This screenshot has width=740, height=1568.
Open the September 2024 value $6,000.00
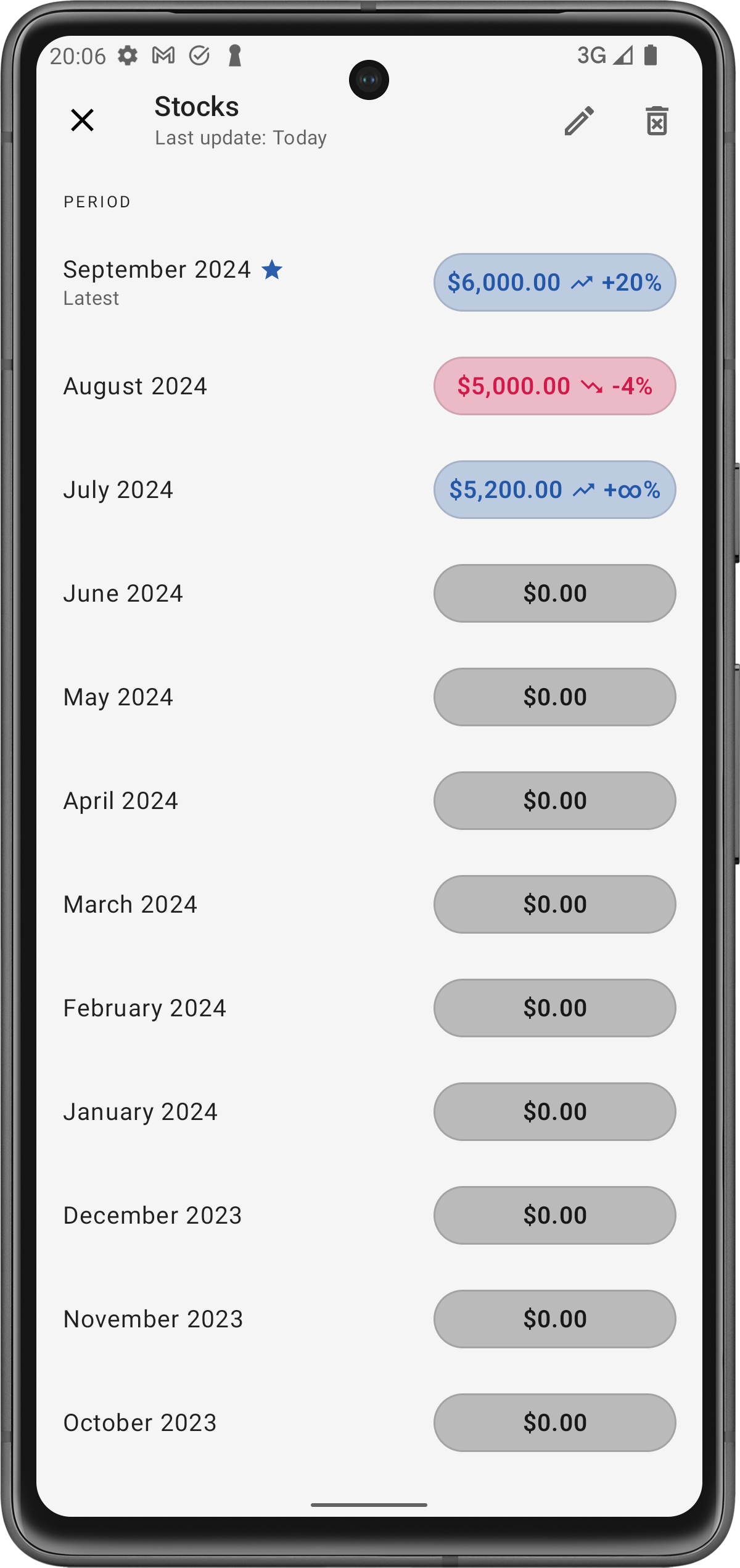click(x=554, y=283)
